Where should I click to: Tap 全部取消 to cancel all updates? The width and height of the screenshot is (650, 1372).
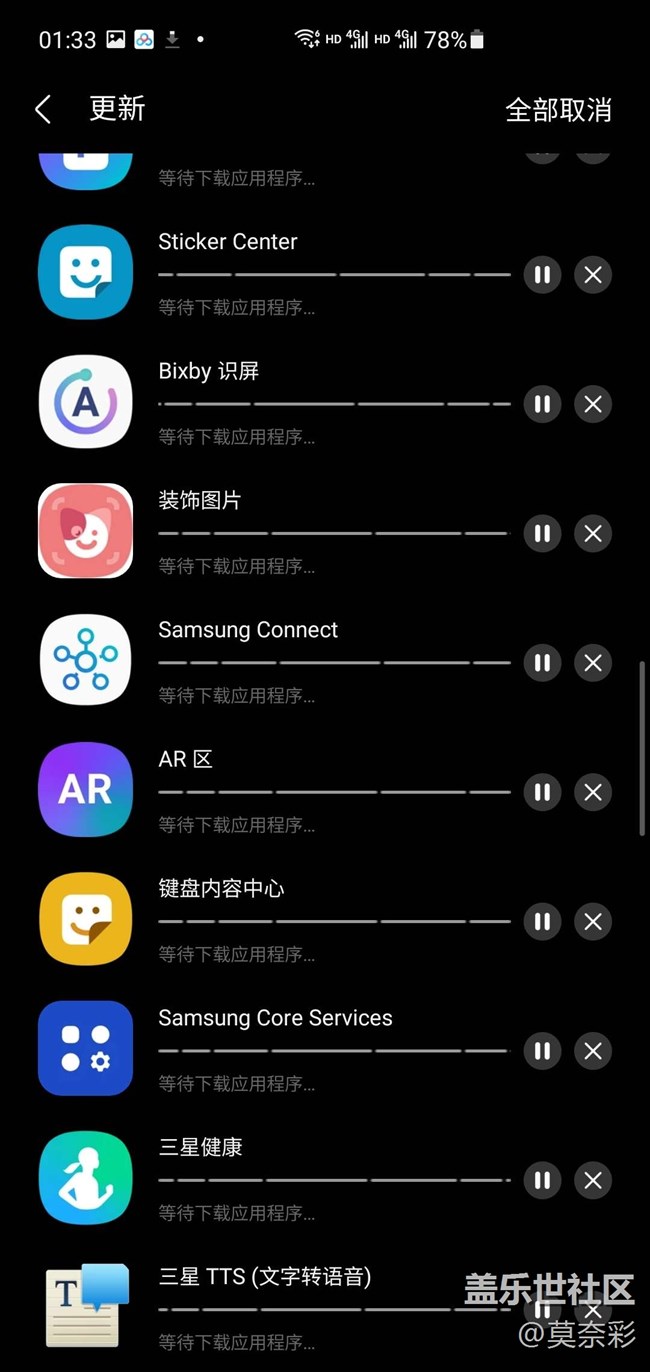pos(558,110)
